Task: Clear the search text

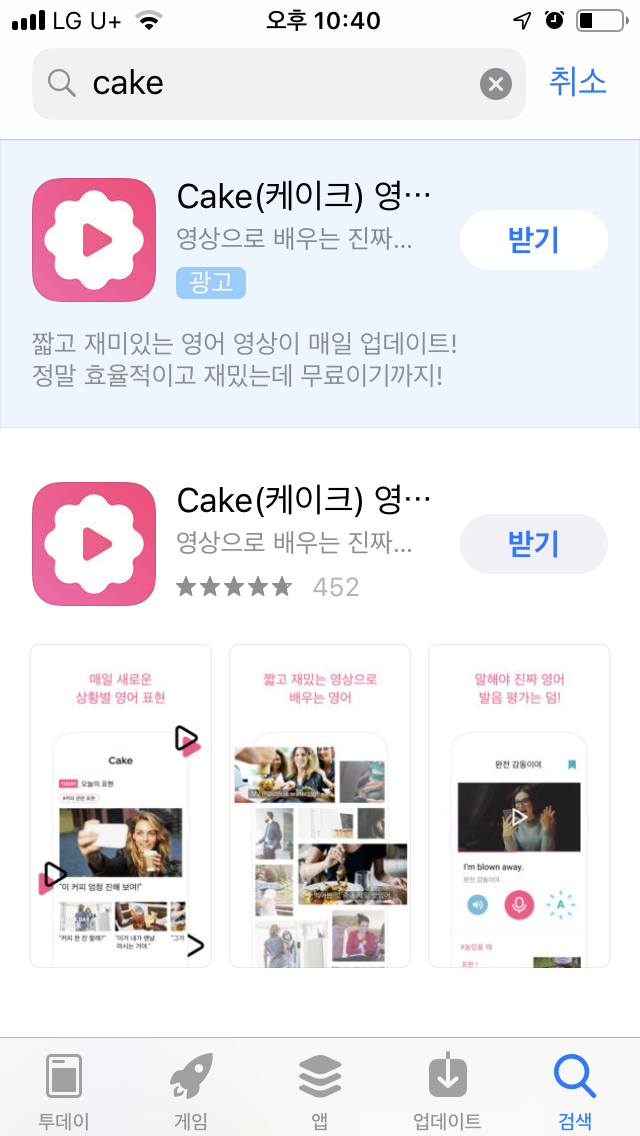Action: pyautogui.click(x=496, y=84)
